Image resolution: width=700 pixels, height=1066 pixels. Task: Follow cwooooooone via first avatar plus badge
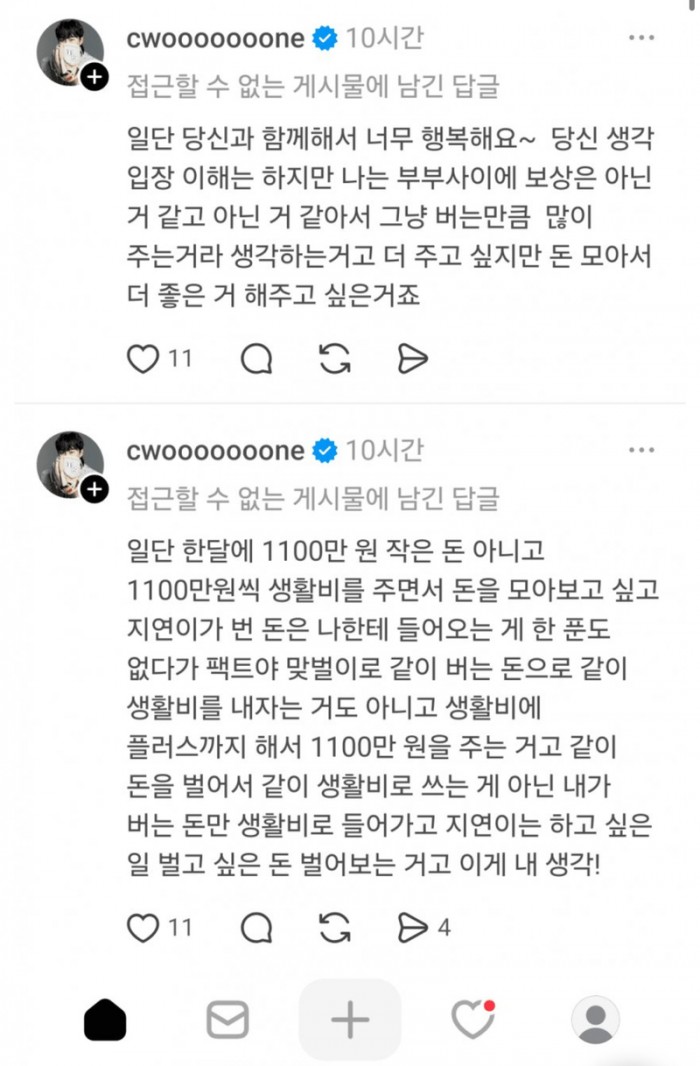click(x=94, y=77)
